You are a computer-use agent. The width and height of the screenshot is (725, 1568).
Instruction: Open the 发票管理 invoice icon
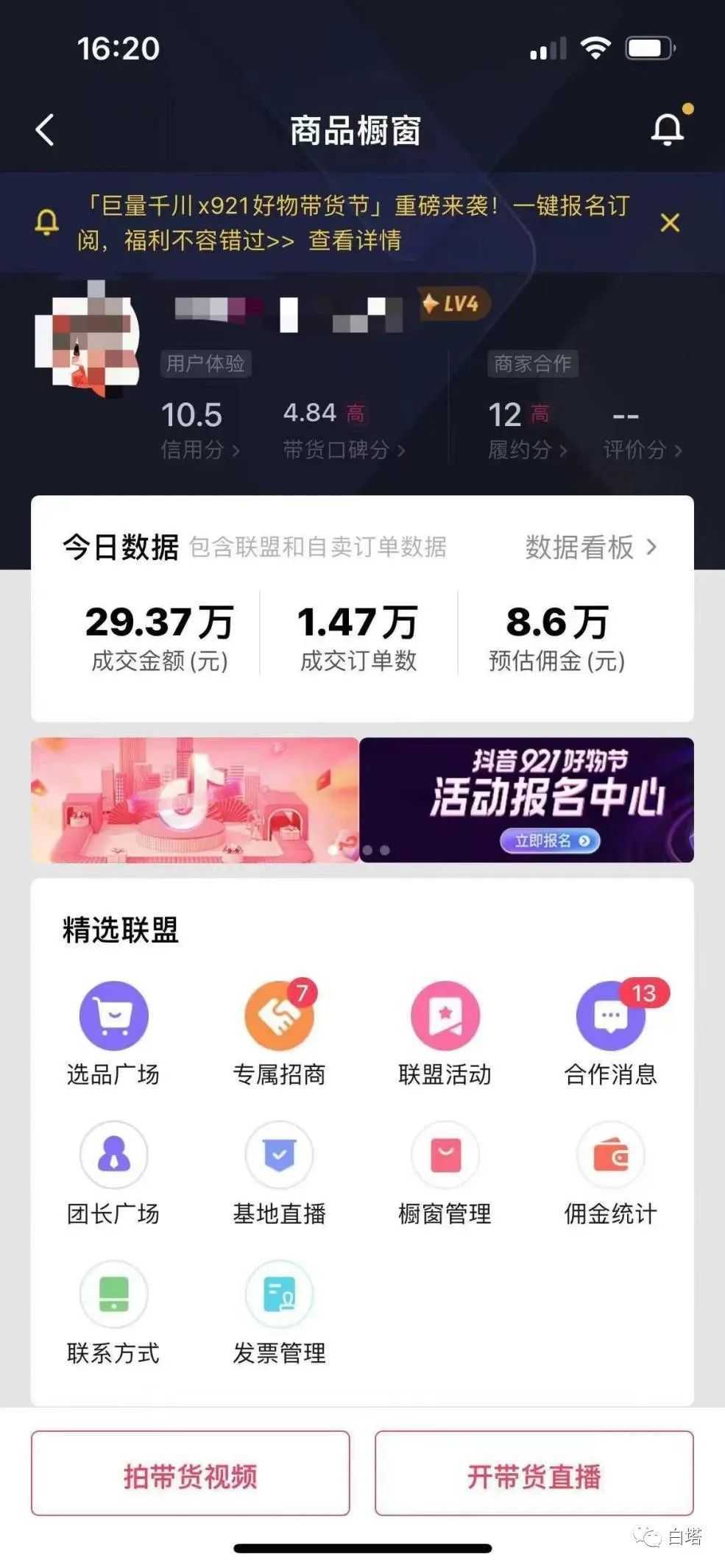coord(278,1294)
